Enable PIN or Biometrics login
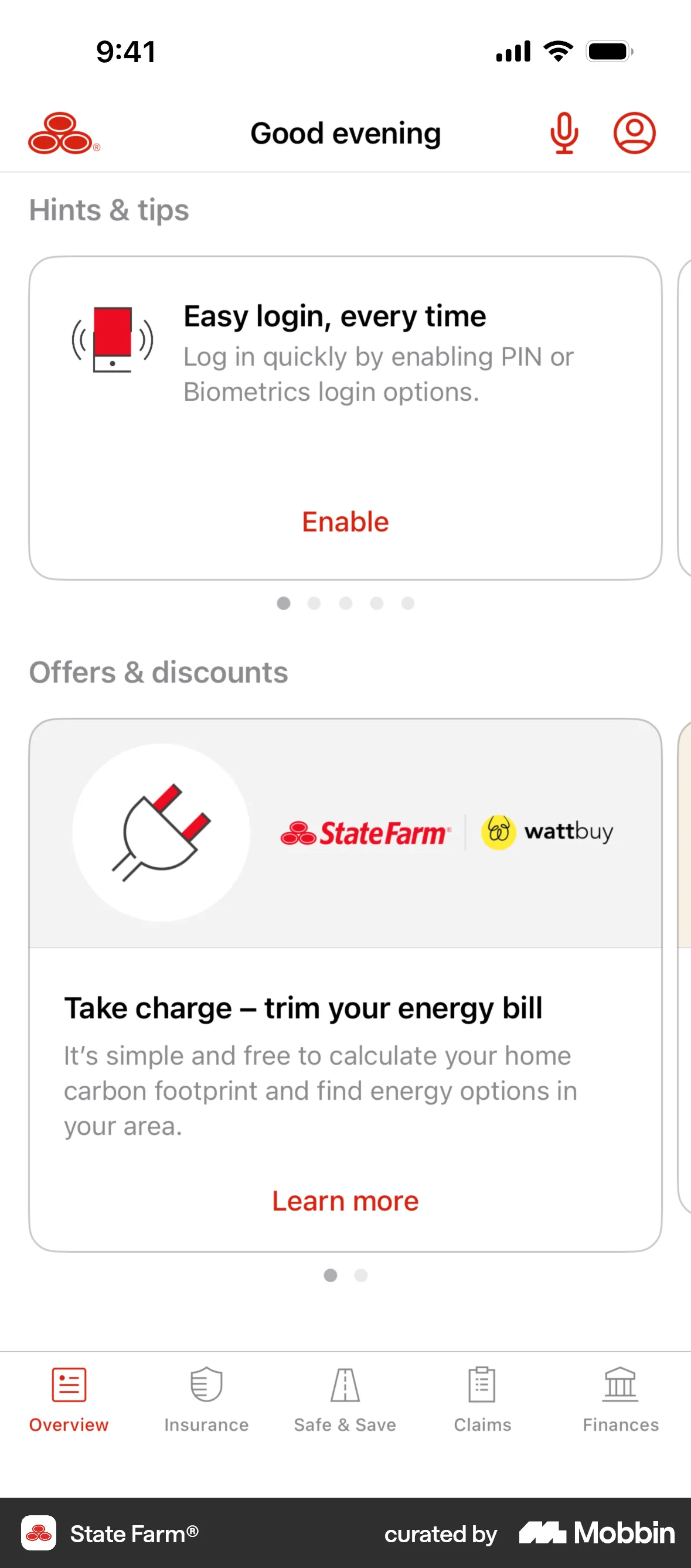This screenshot has width=691, height=1568. pos(345,521)
